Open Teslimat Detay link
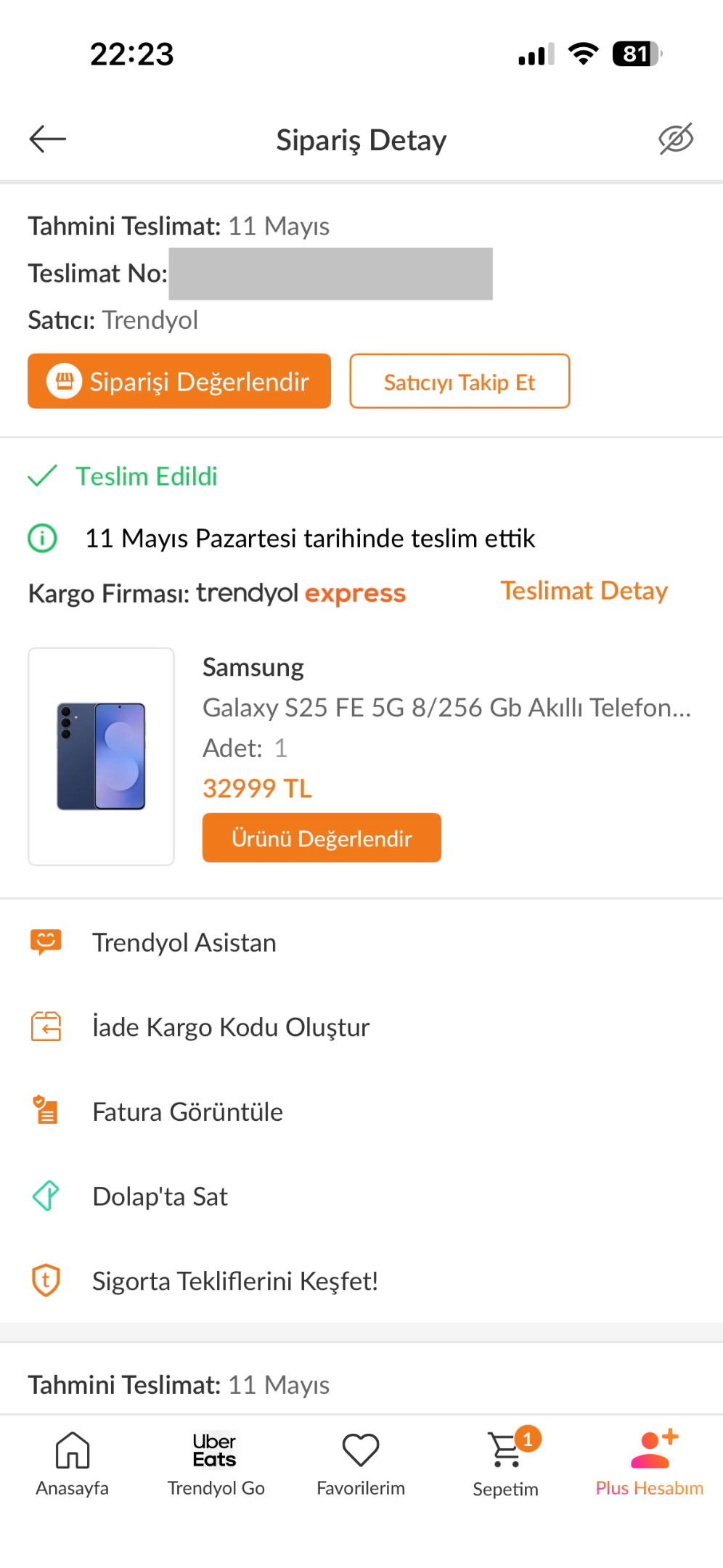The height and width of the screenshot is (1568, 723). coord(584,591)
